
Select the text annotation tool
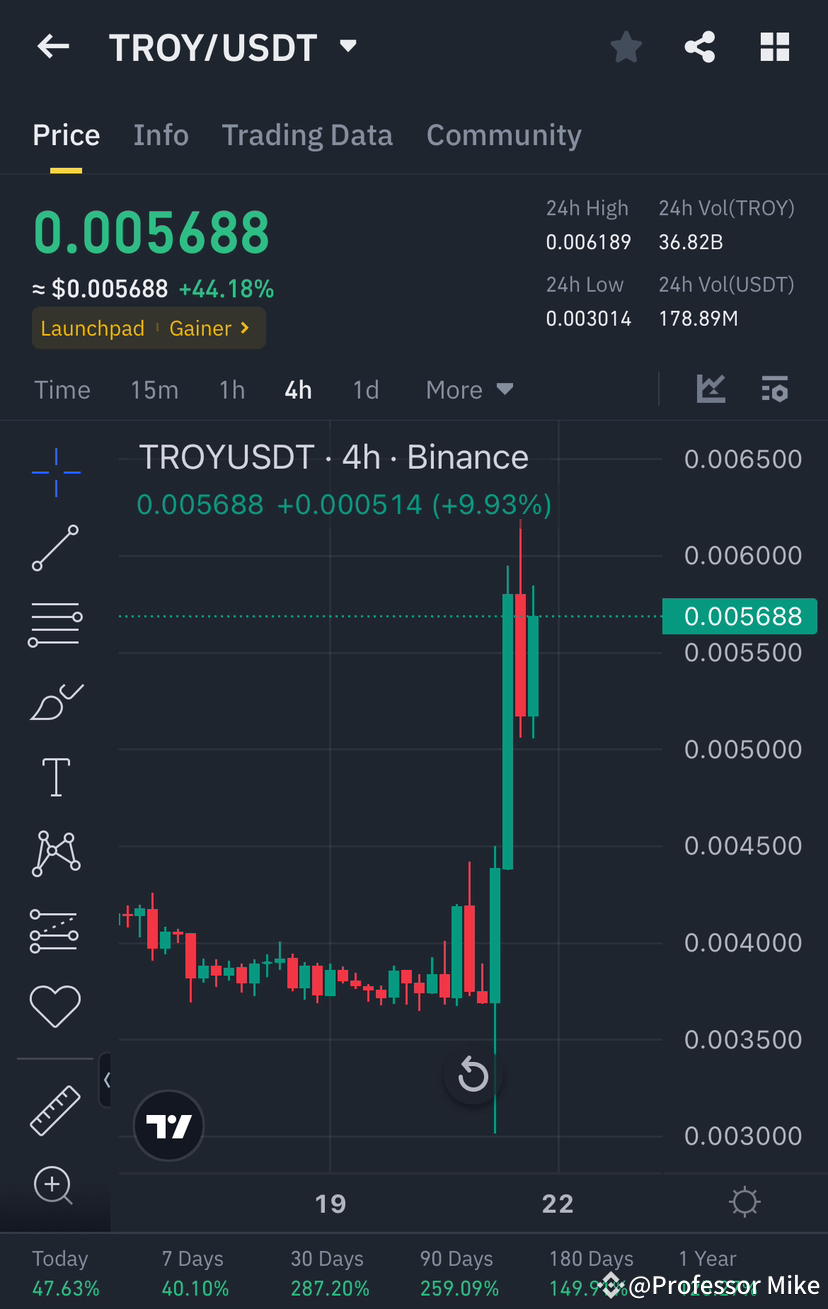point(55,777)
